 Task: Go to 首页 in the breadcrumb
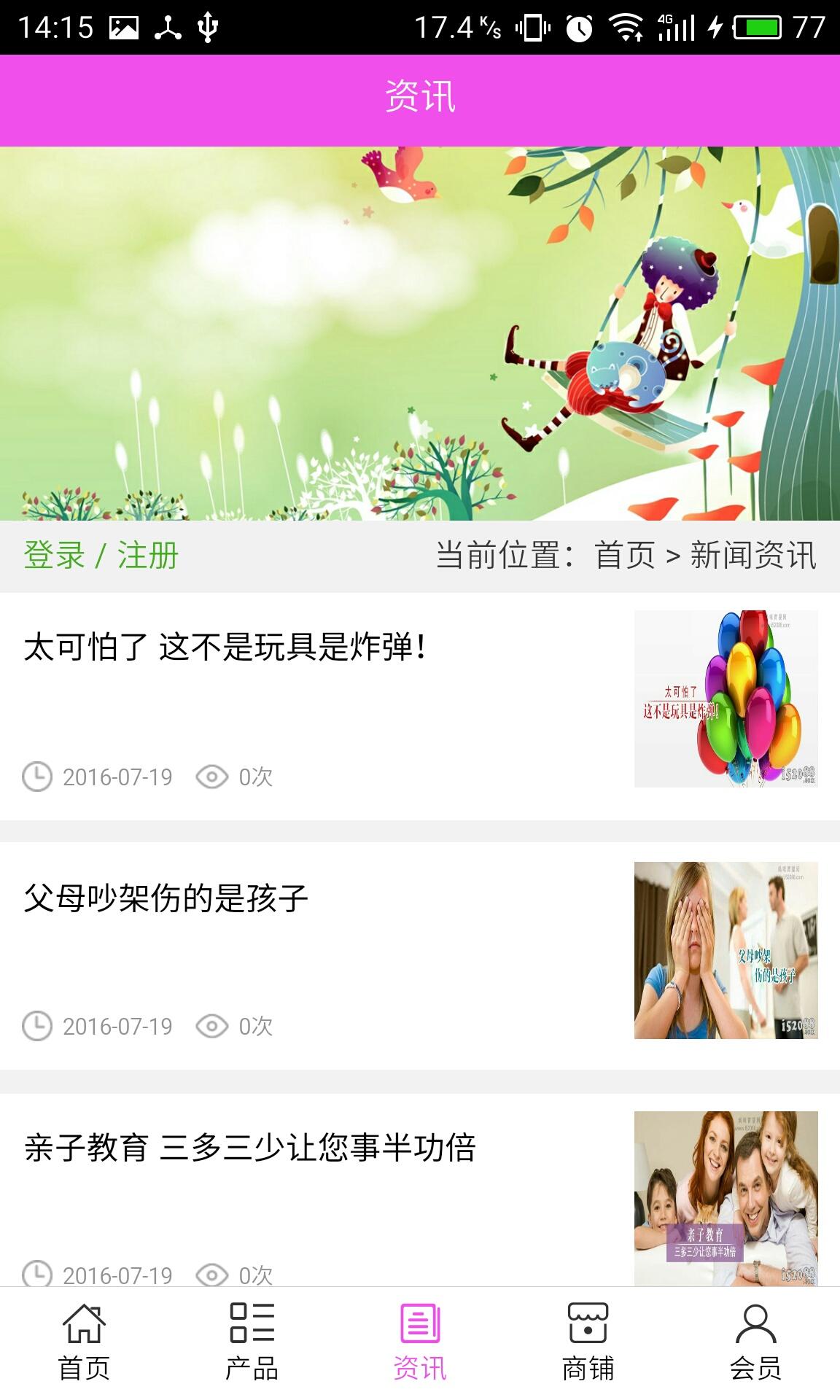(624, 556)
